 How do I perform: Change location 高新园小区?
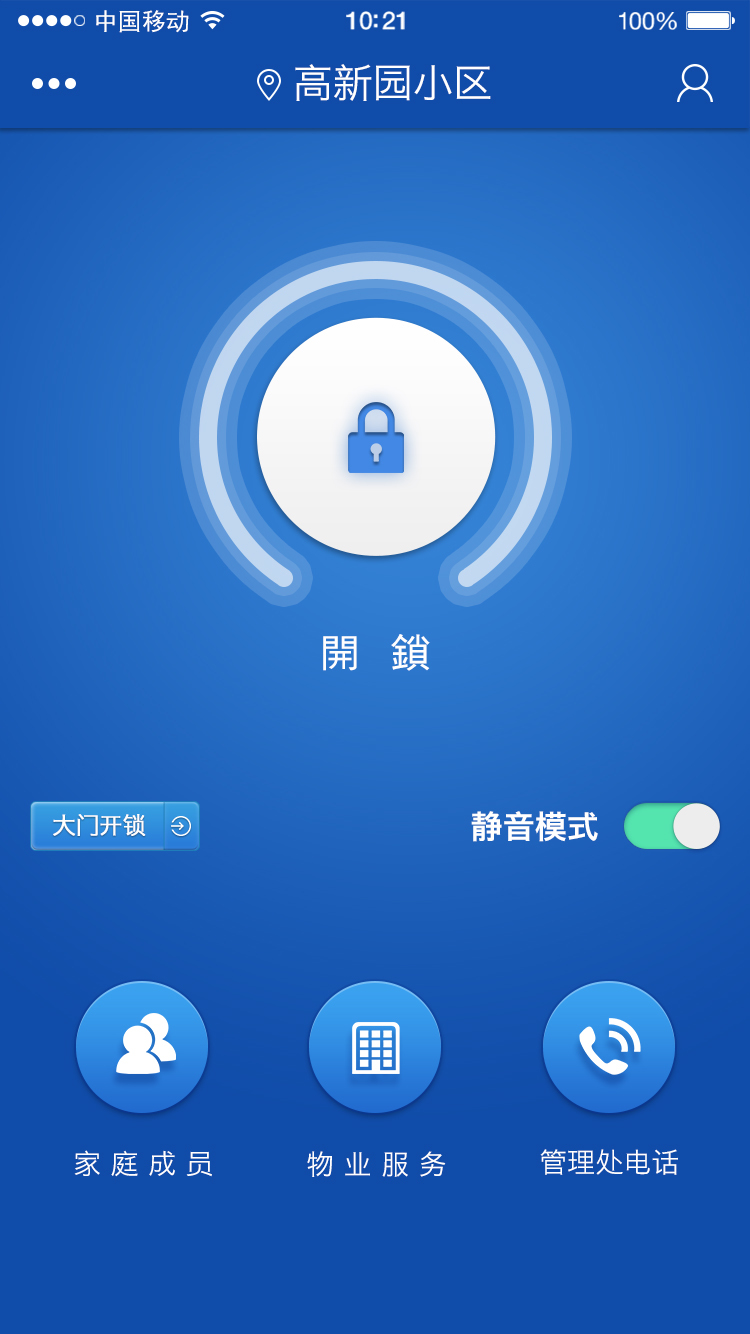coord(375,84)
